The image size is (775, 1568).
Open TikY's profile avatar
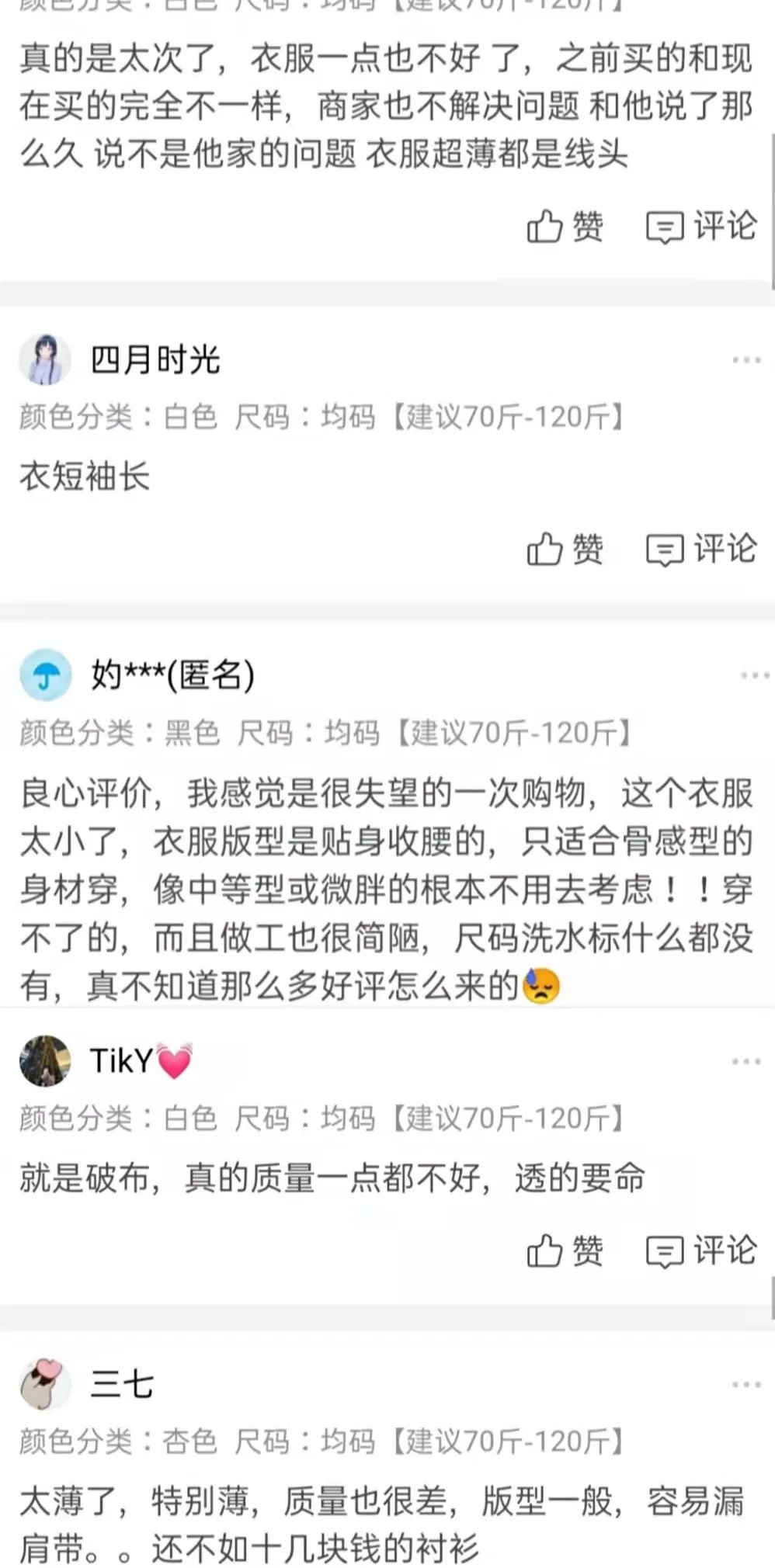(x=45, y=1061)
